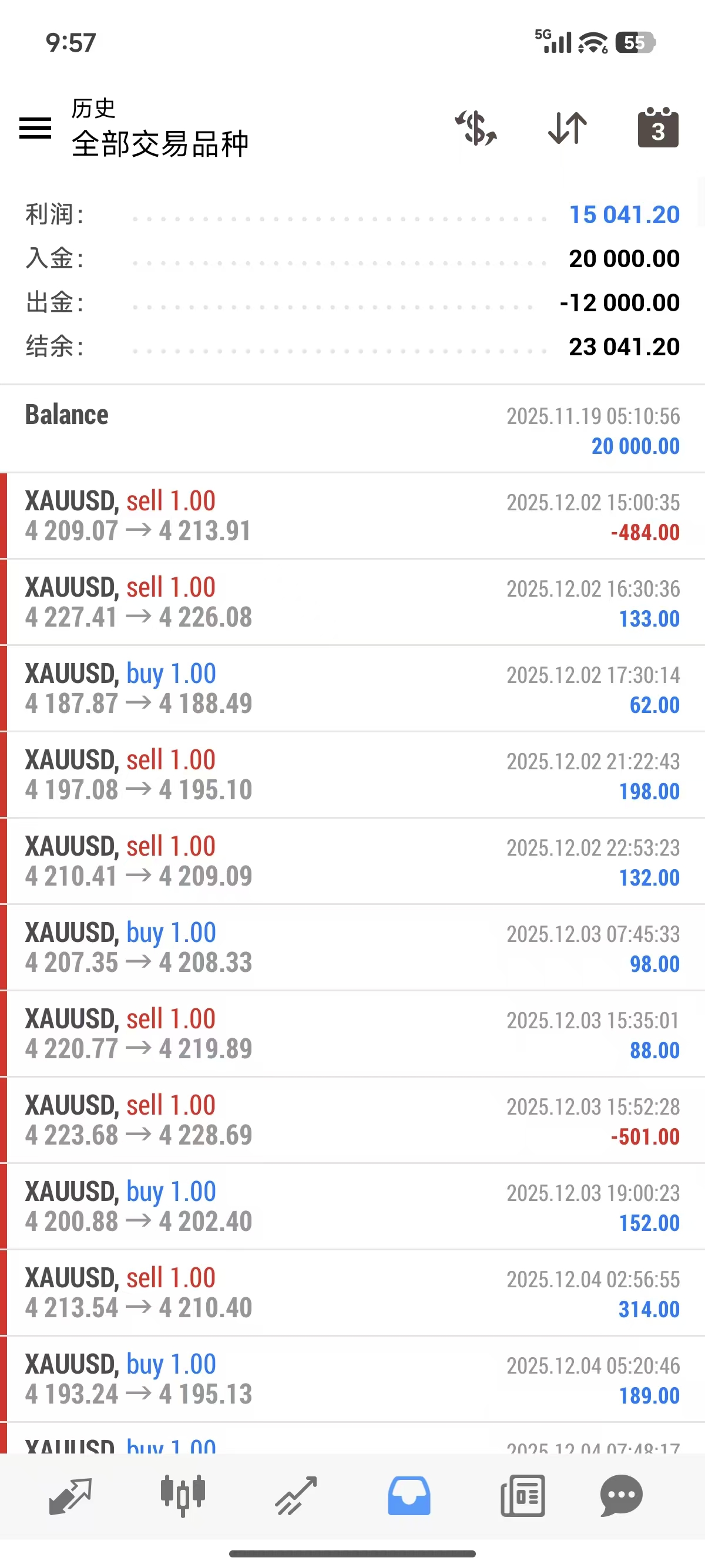Image resolution: width=705 pixels, height=1568 pixels.
Task: Show details of the -501.00 XAUUSD sell trade
Action: [x=352, y=1121]
